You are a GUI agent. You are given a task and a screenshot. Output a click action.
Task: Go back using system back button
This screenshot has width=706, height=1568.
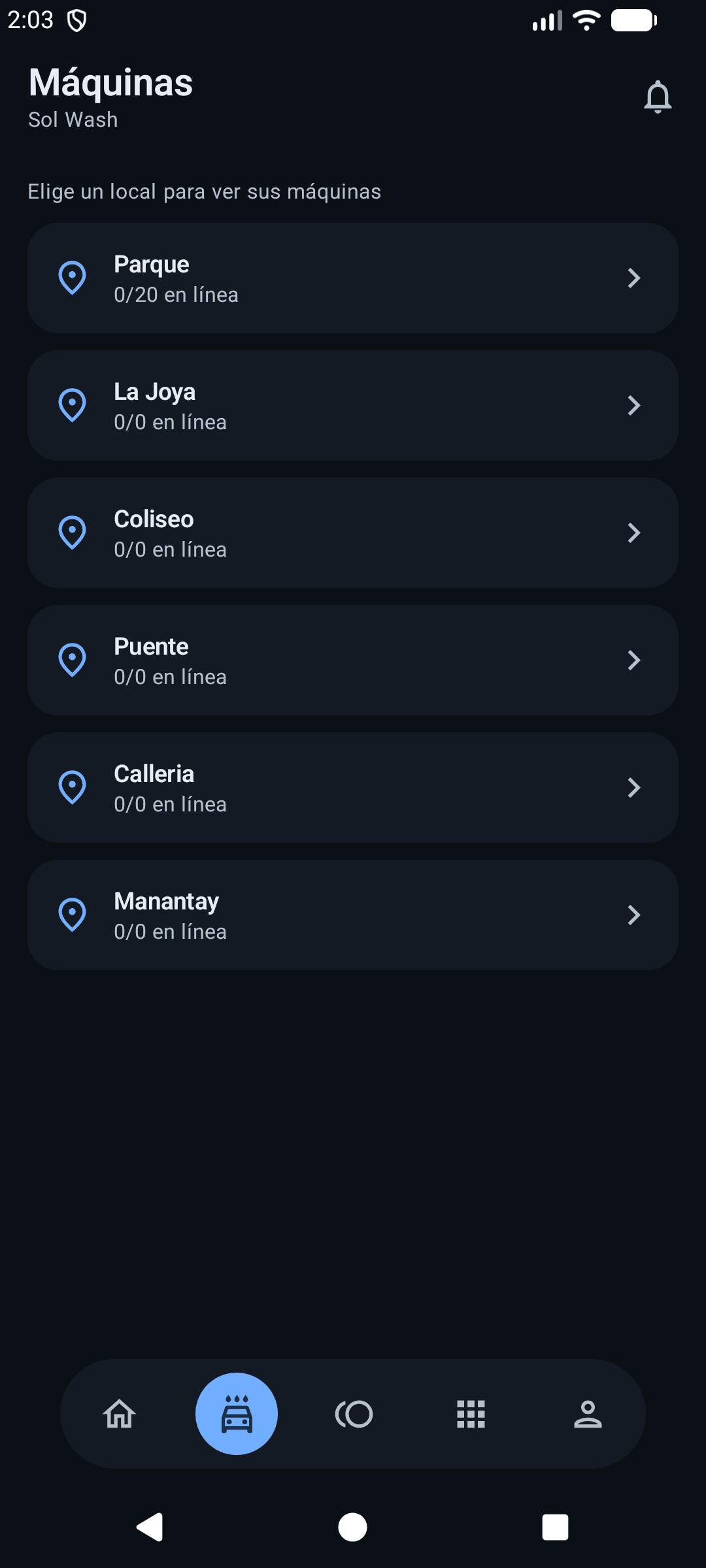point(150,1527)
